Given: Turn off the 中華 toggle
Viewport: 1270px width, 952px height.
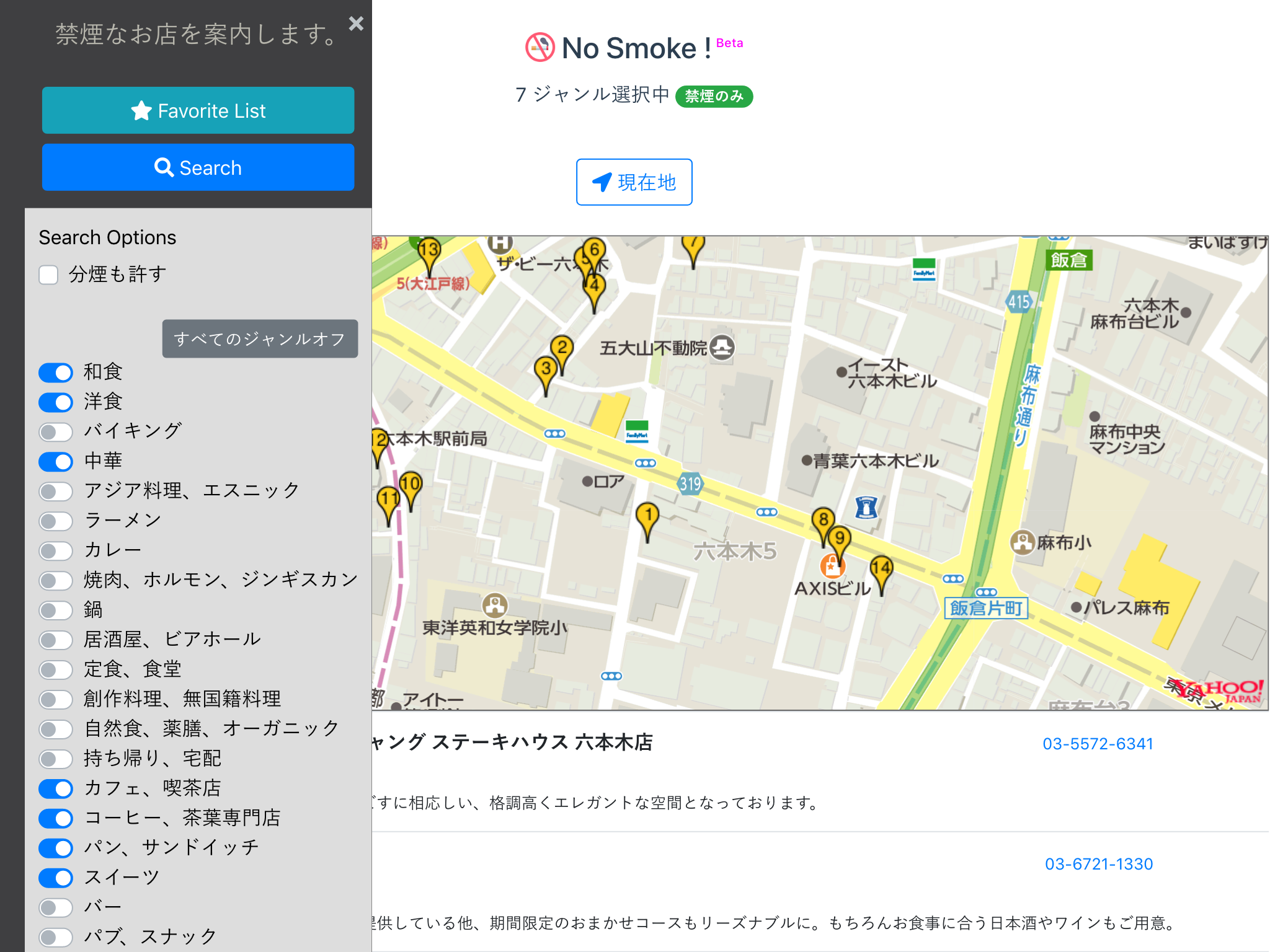Looking at the screenshot, I should (x=56, y=462).
